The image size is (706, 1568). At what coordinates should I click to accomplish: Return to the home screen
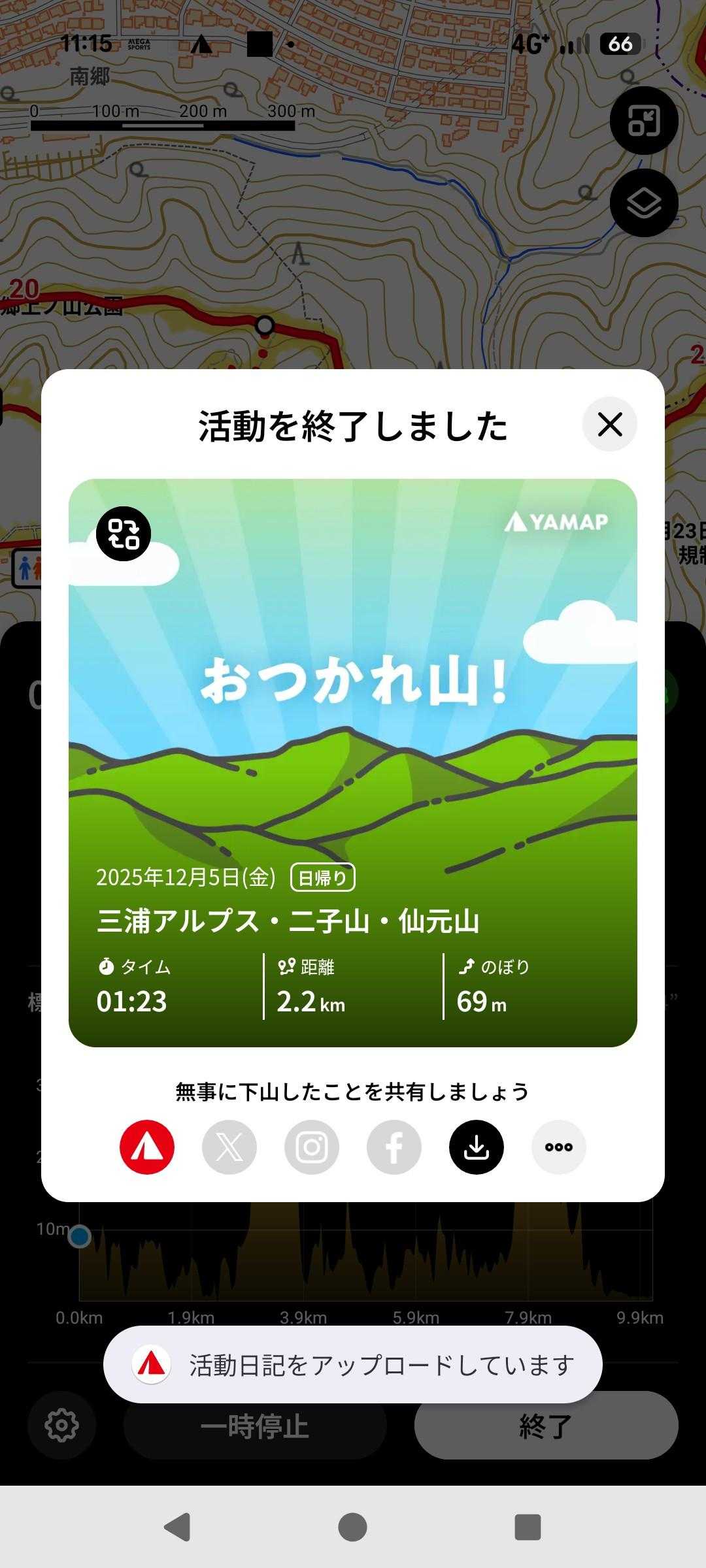point(353,1527)
